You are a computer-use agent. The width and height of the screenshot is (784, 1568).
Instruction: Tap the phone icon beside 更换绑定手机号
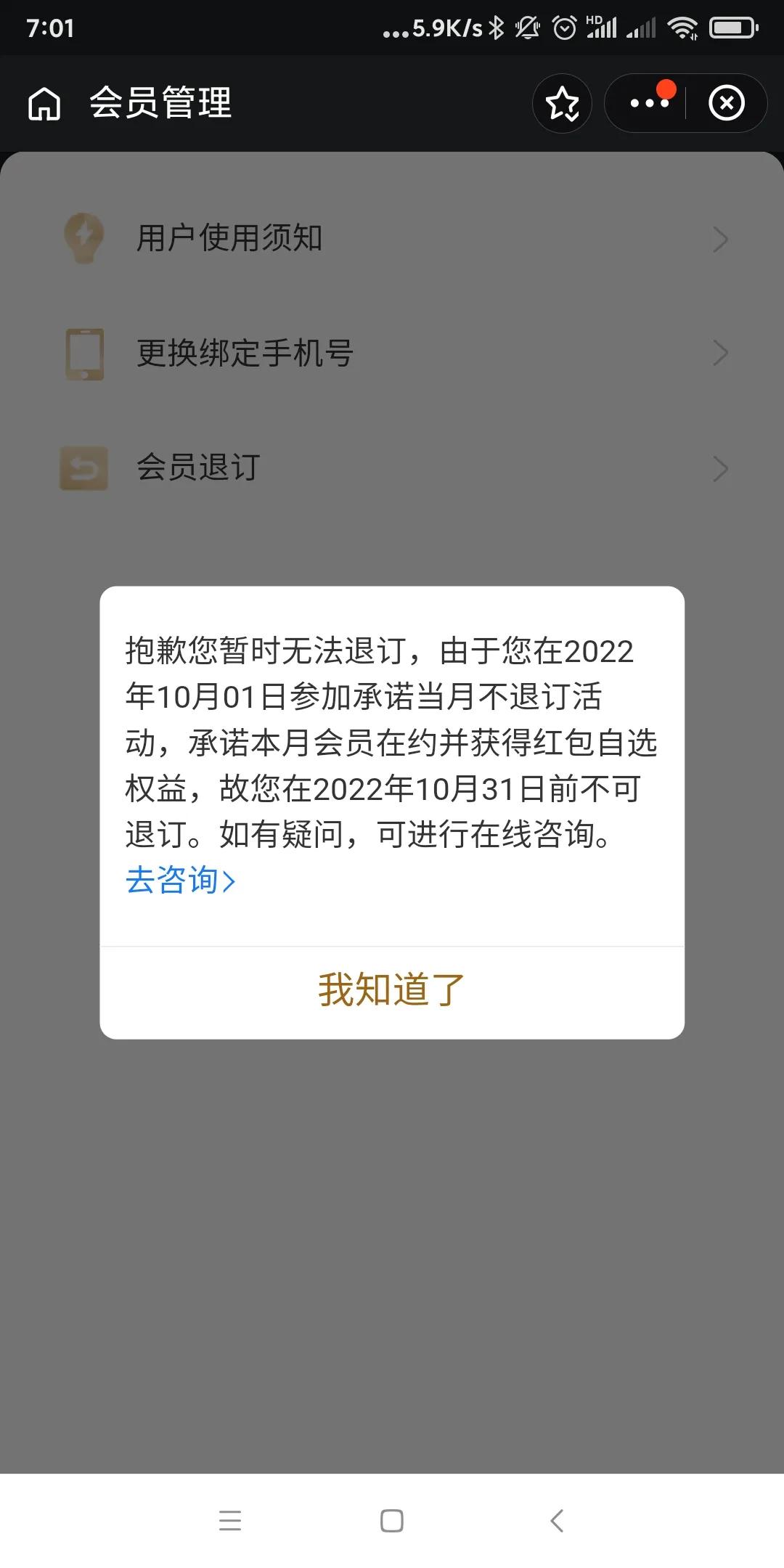tap(83, 354)
